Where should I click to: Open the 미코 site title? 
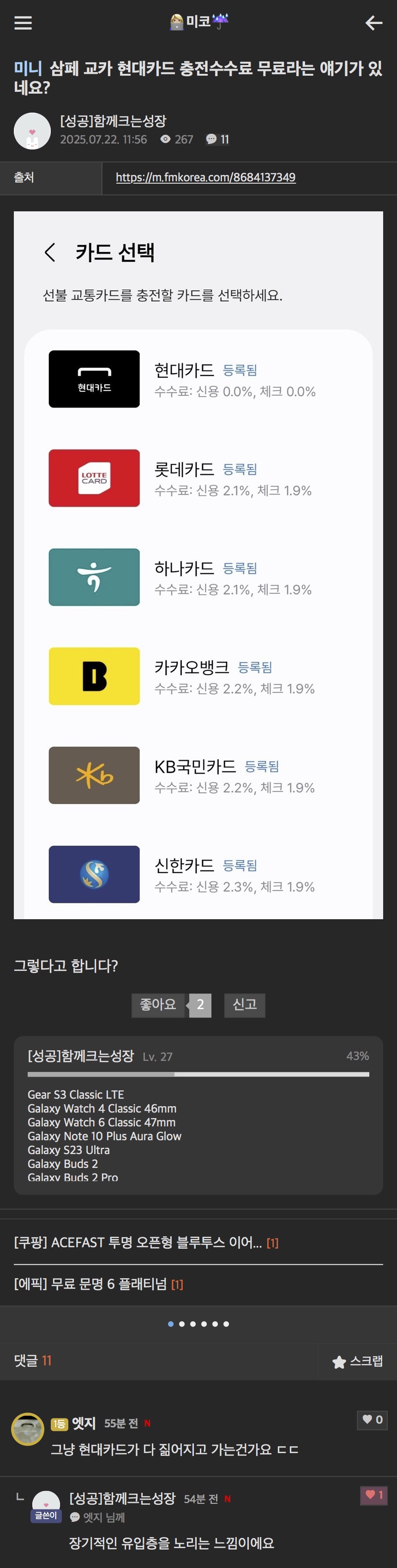point(198,22)
